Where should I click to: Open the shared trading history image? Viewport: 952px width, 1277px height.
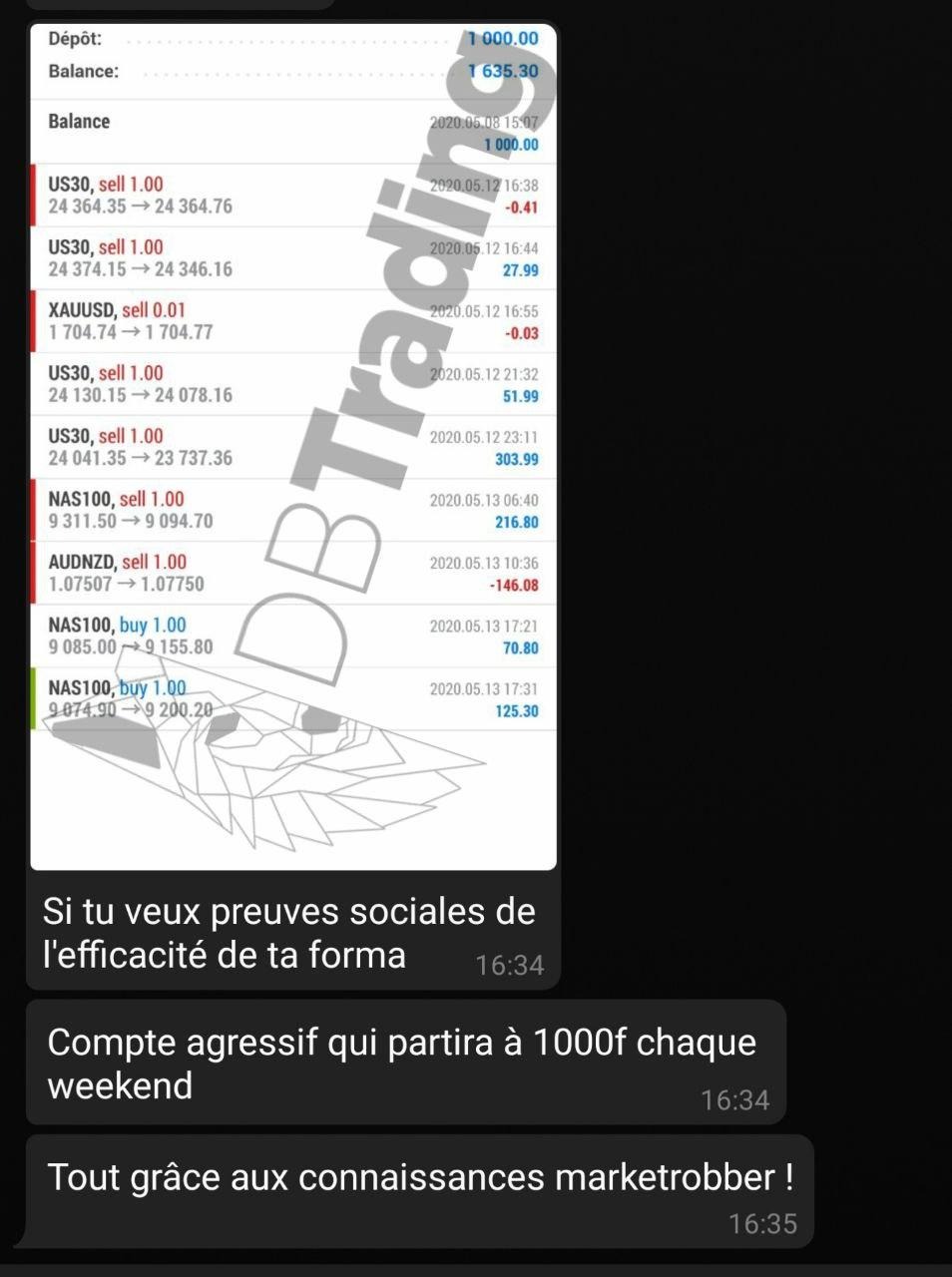[293, 447]
